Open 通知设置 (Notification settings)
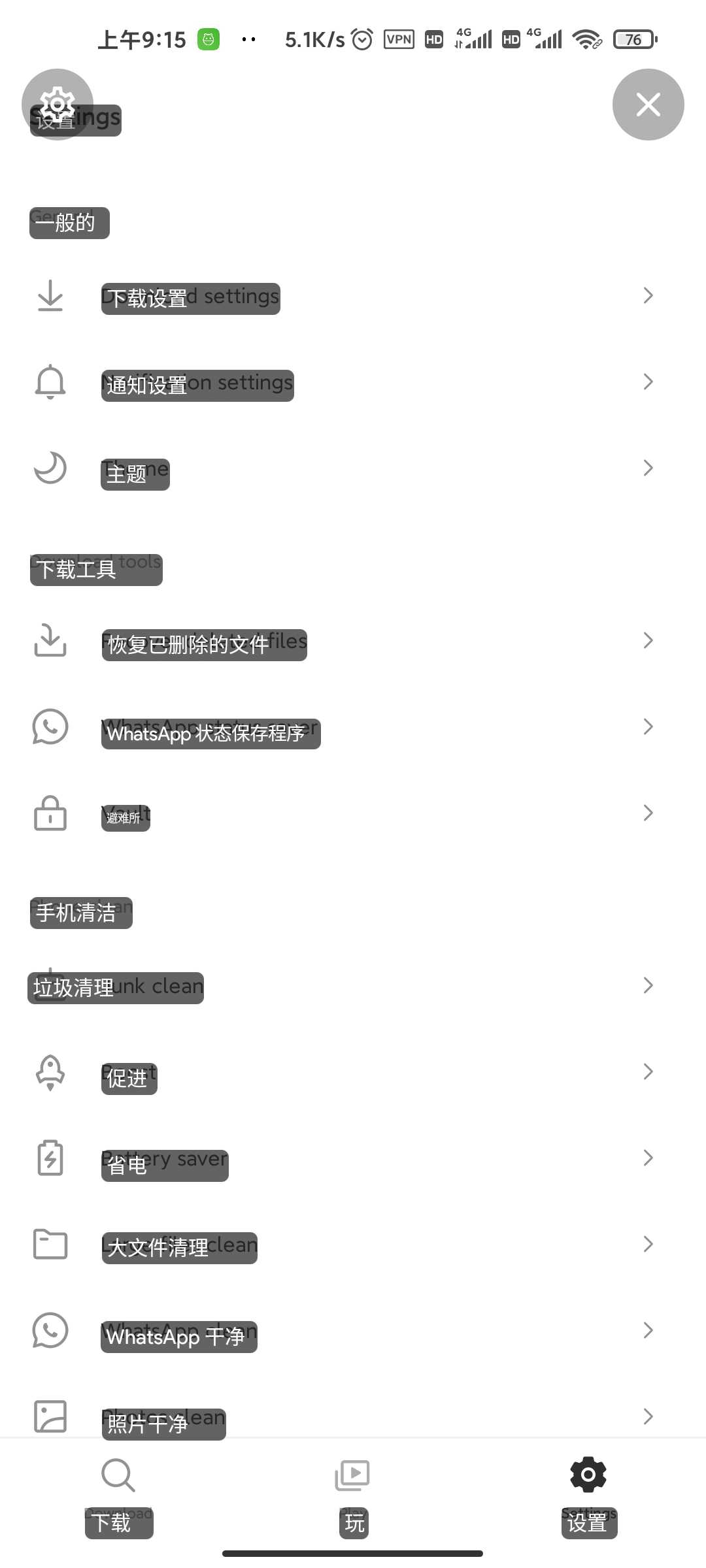 pyautogui.click(x=353, y=382)
